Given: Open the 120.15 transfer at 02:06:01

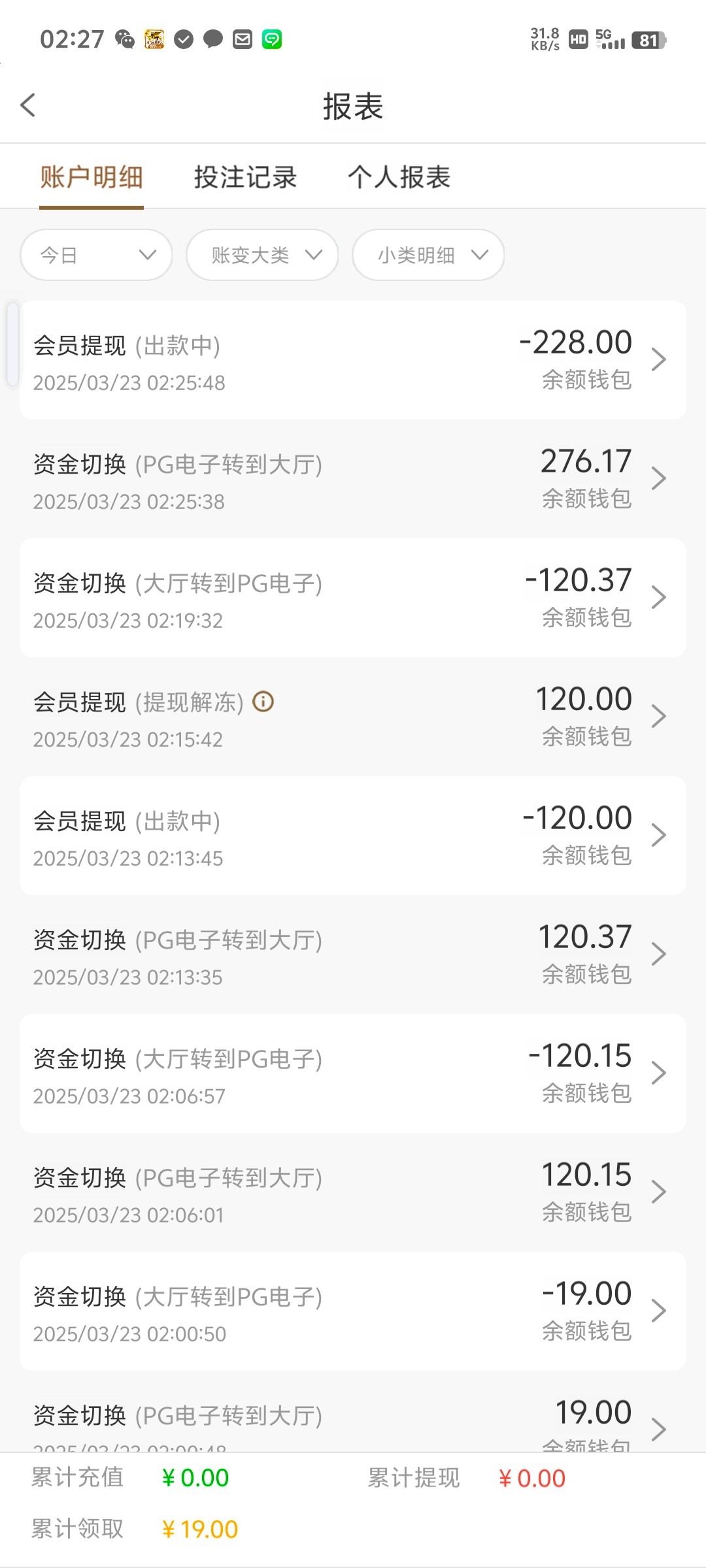Looking at the screenshot, I should [353, 1192].
